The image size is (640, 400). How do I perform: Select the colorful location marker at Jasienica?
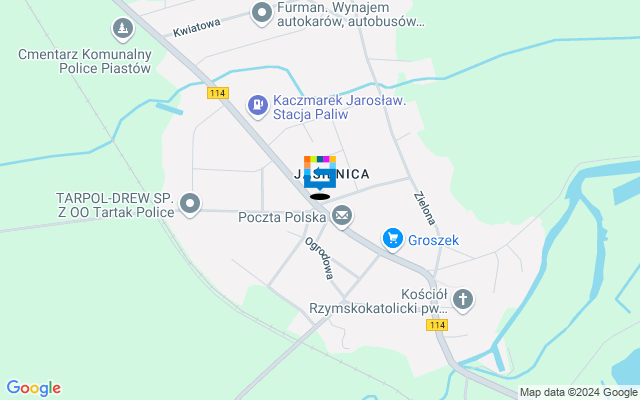click(x=320, y=172)
